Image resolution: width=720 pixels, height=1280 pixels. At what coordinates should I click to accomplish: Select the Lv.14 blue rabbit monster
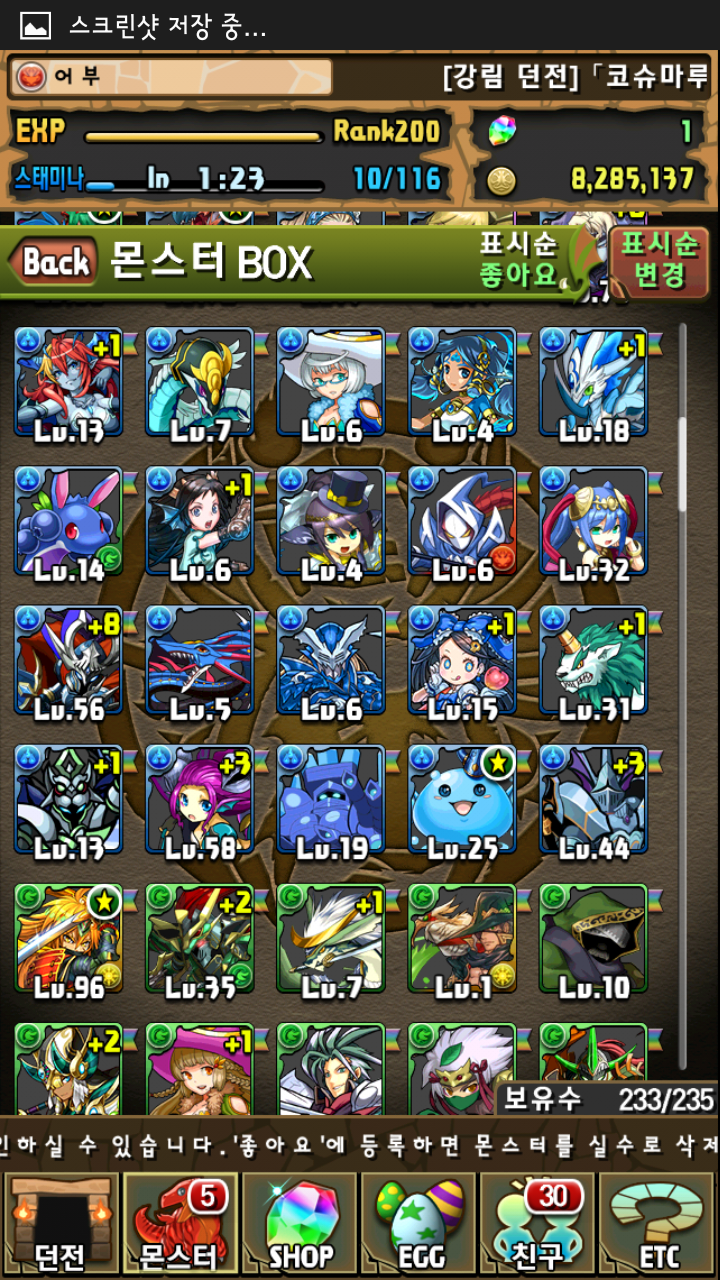(68, 522)
